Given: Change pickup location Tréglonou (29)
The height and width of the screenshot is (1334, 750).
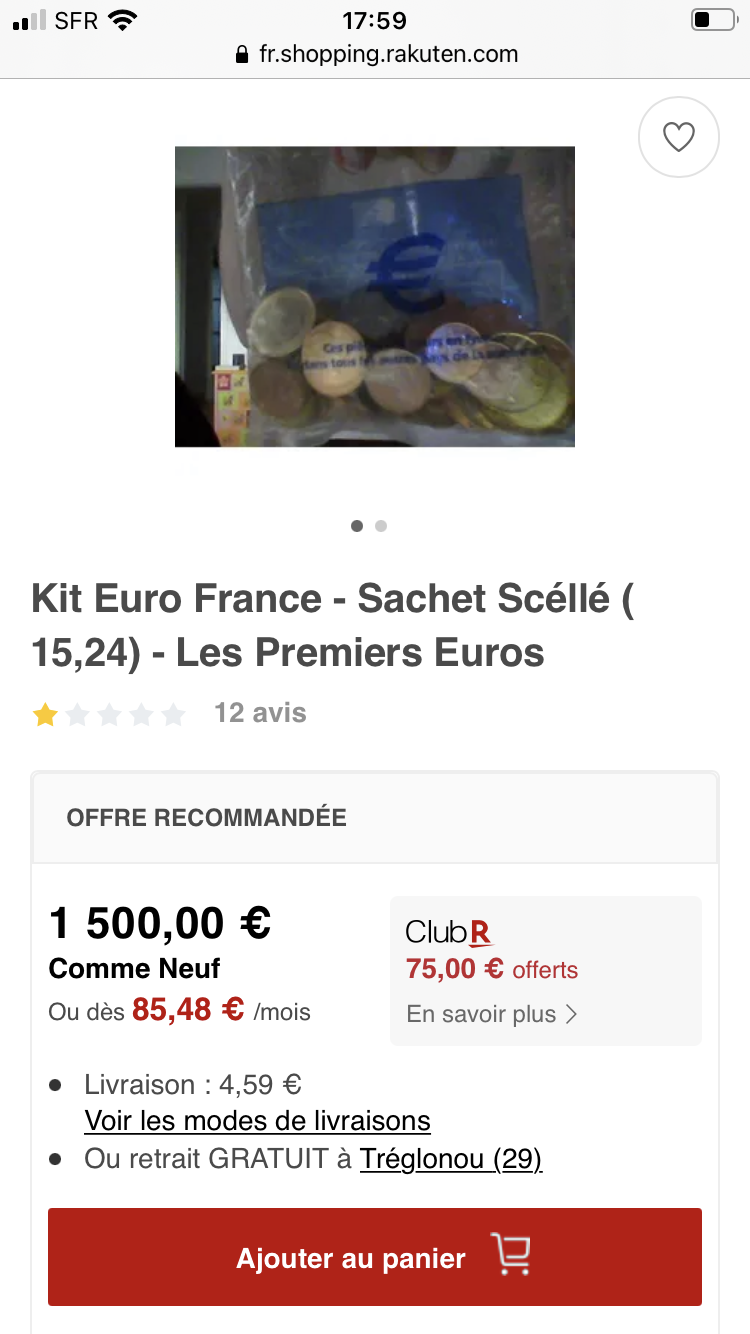Looking at the screenshot, I should 450,1159.
